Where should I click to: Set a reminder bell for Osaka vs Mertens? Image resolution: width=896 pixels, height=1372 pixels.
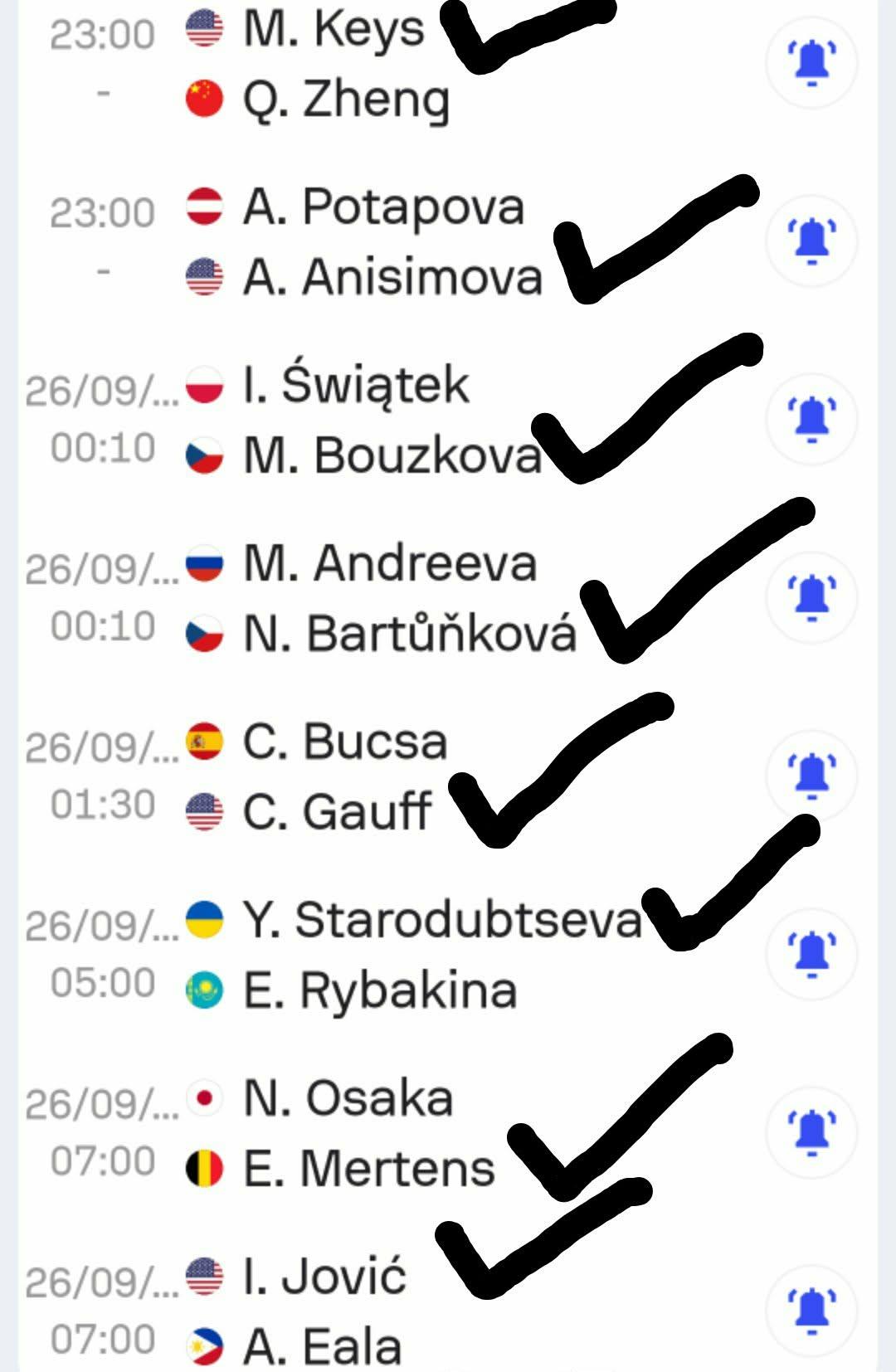(x=811, y=1132)
